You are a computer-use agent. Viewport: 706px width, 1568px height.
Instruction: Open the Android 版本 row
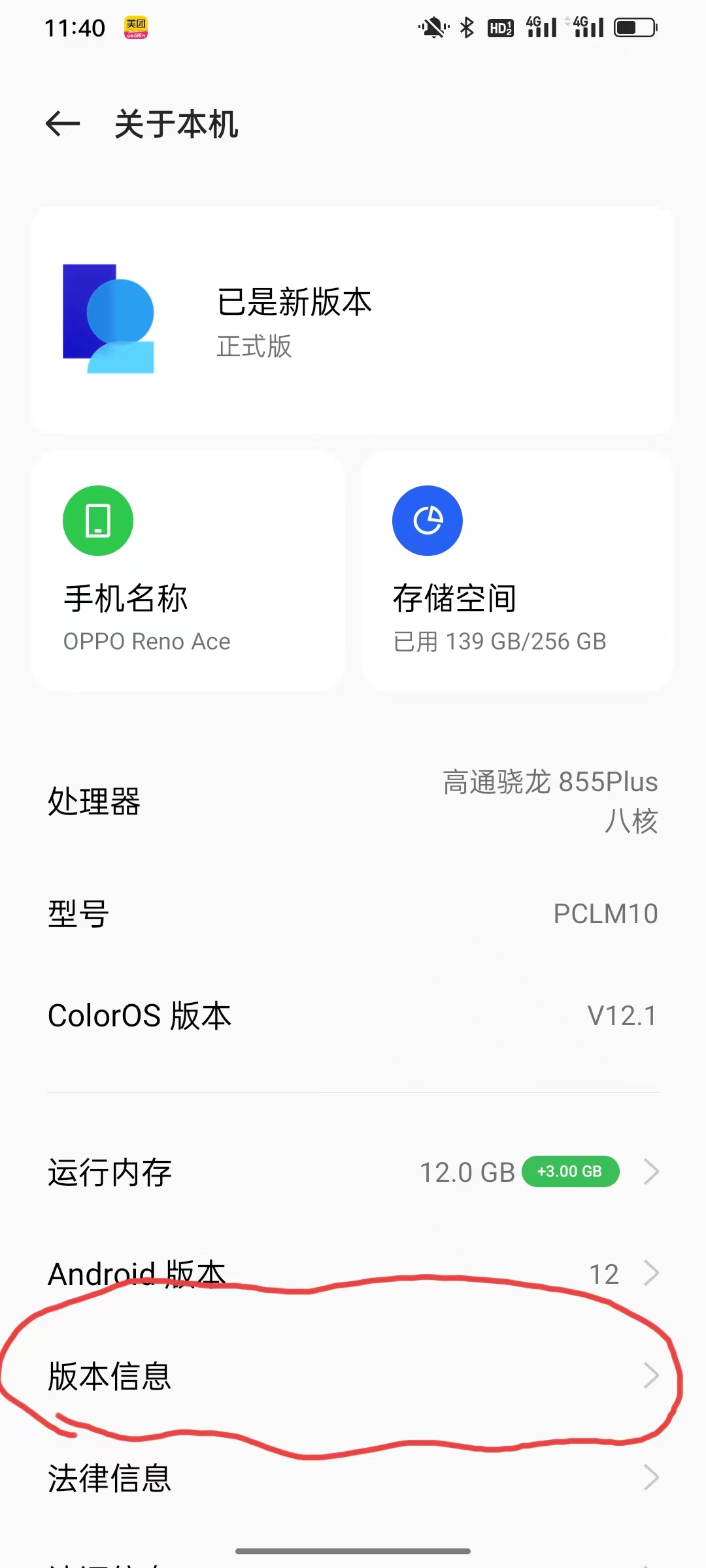click(353, 1273)
